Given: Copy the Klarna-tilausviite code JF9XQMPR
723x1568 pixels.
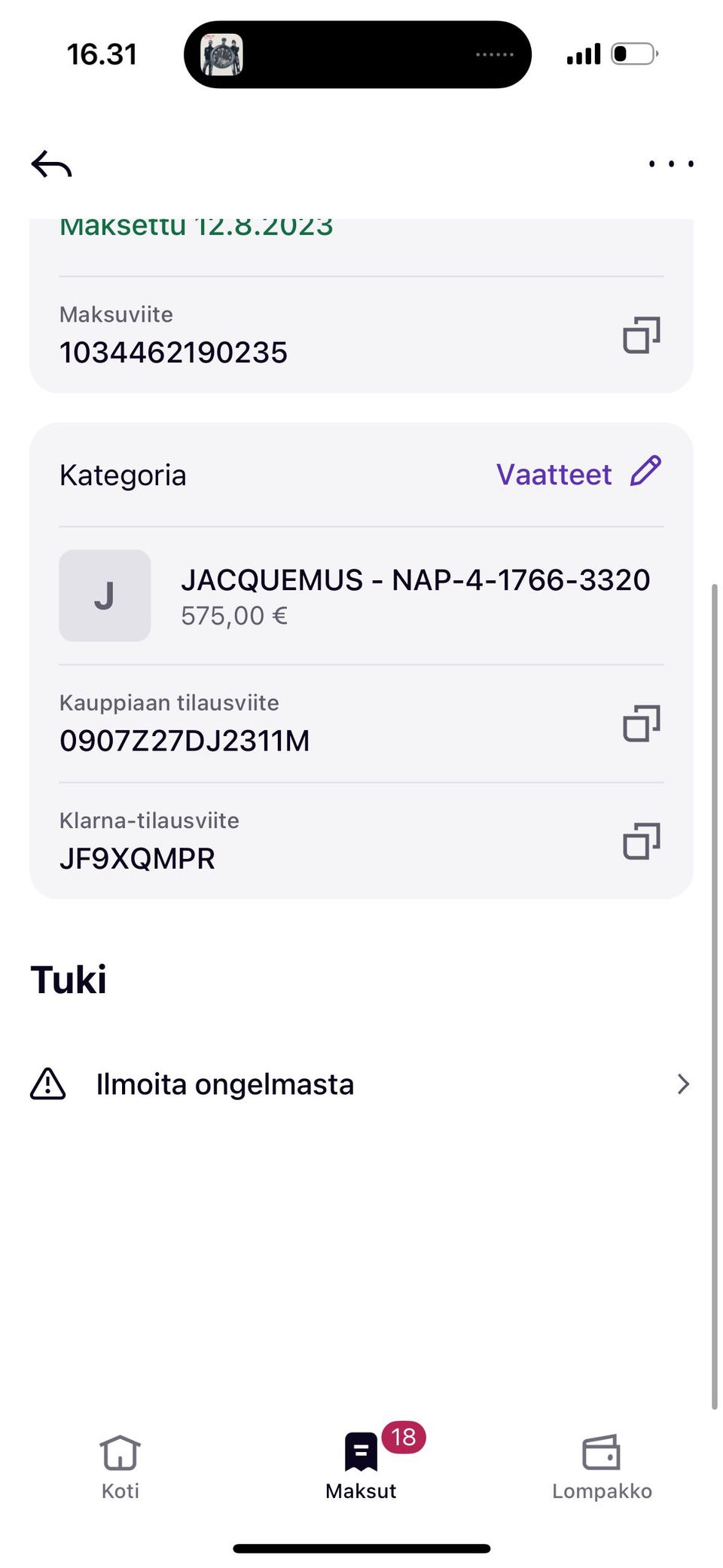Looking at the screenshot, I should tap(641, 842).
